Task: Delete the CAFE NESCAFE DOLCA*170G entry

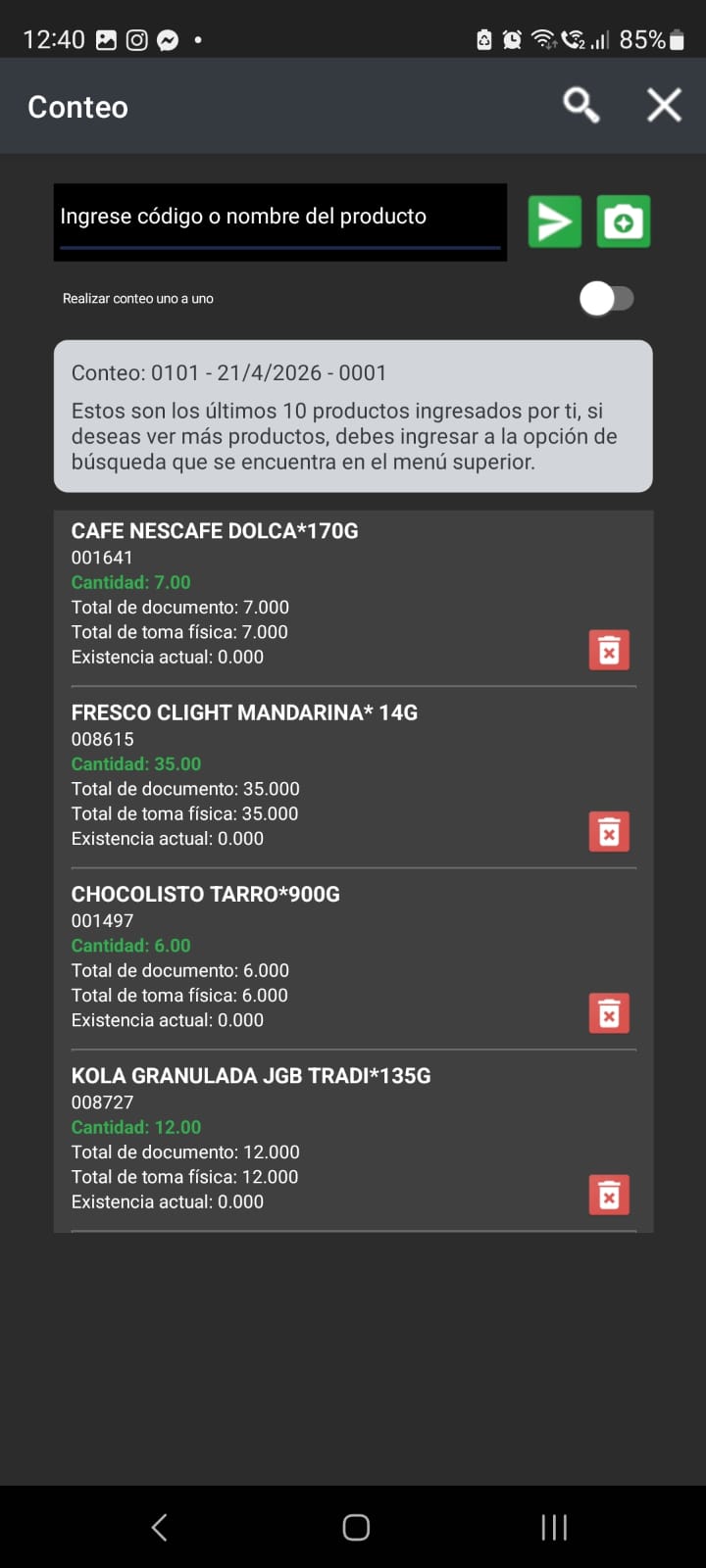Action: click(609, 649)
